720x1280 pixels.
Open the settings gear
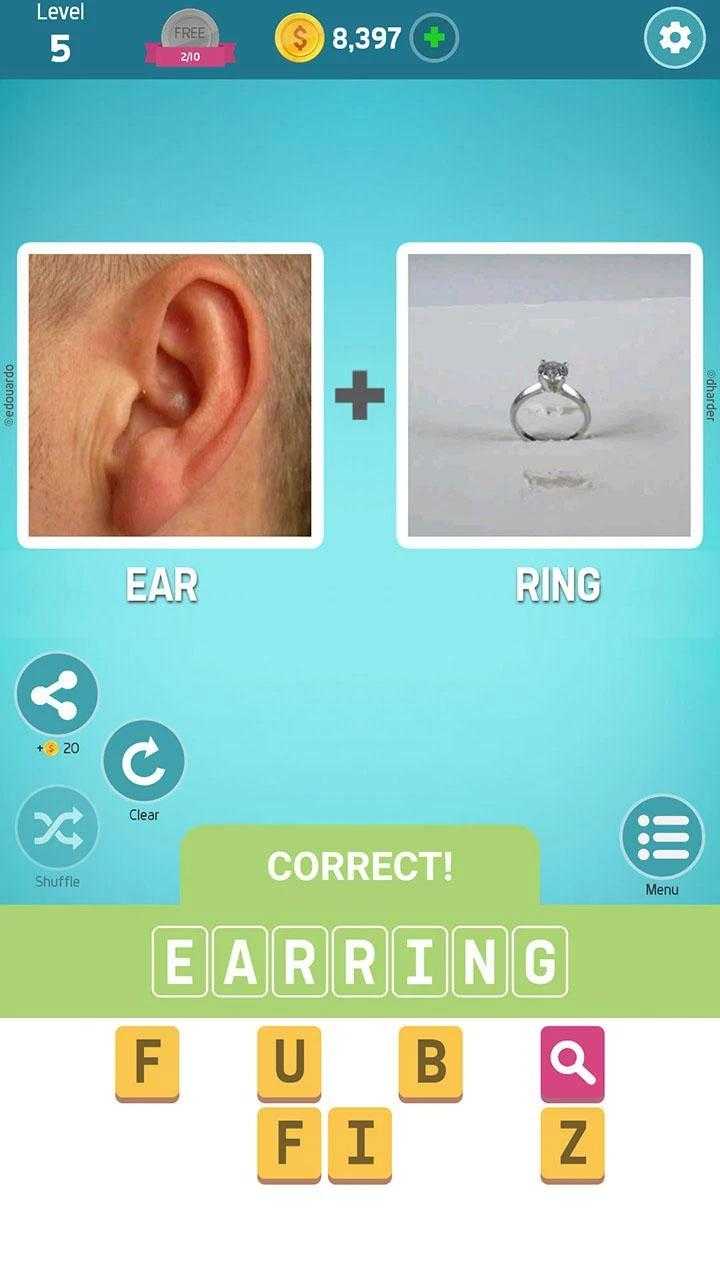click(675, 38)
